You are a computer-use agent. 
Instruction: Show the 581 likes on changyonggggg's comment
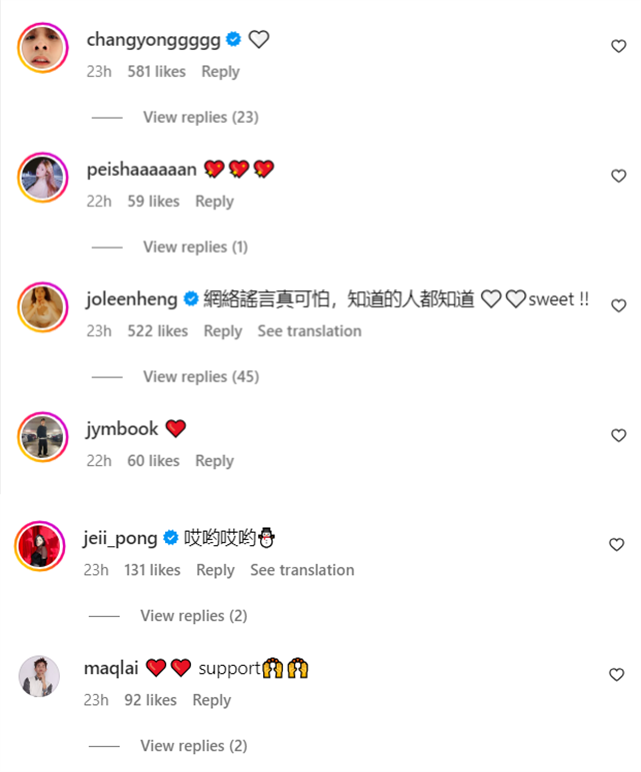click(157, 72)
